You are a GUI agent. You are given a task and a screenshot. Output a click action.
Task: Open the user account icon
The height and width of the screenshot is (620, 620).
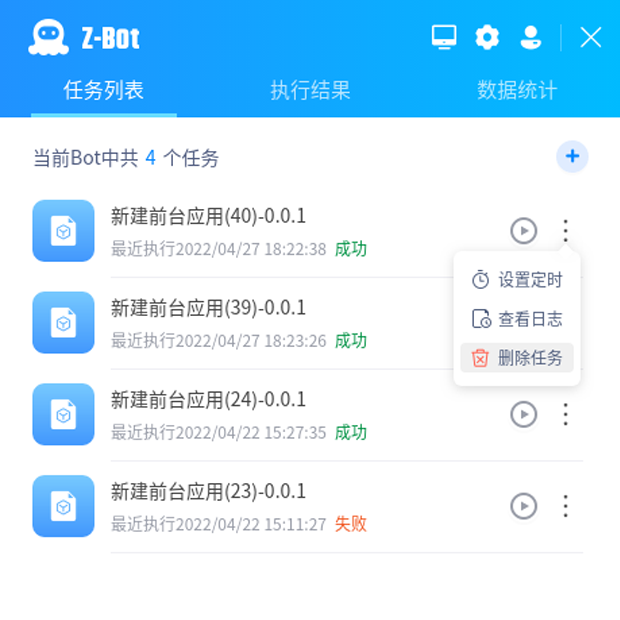531,38
